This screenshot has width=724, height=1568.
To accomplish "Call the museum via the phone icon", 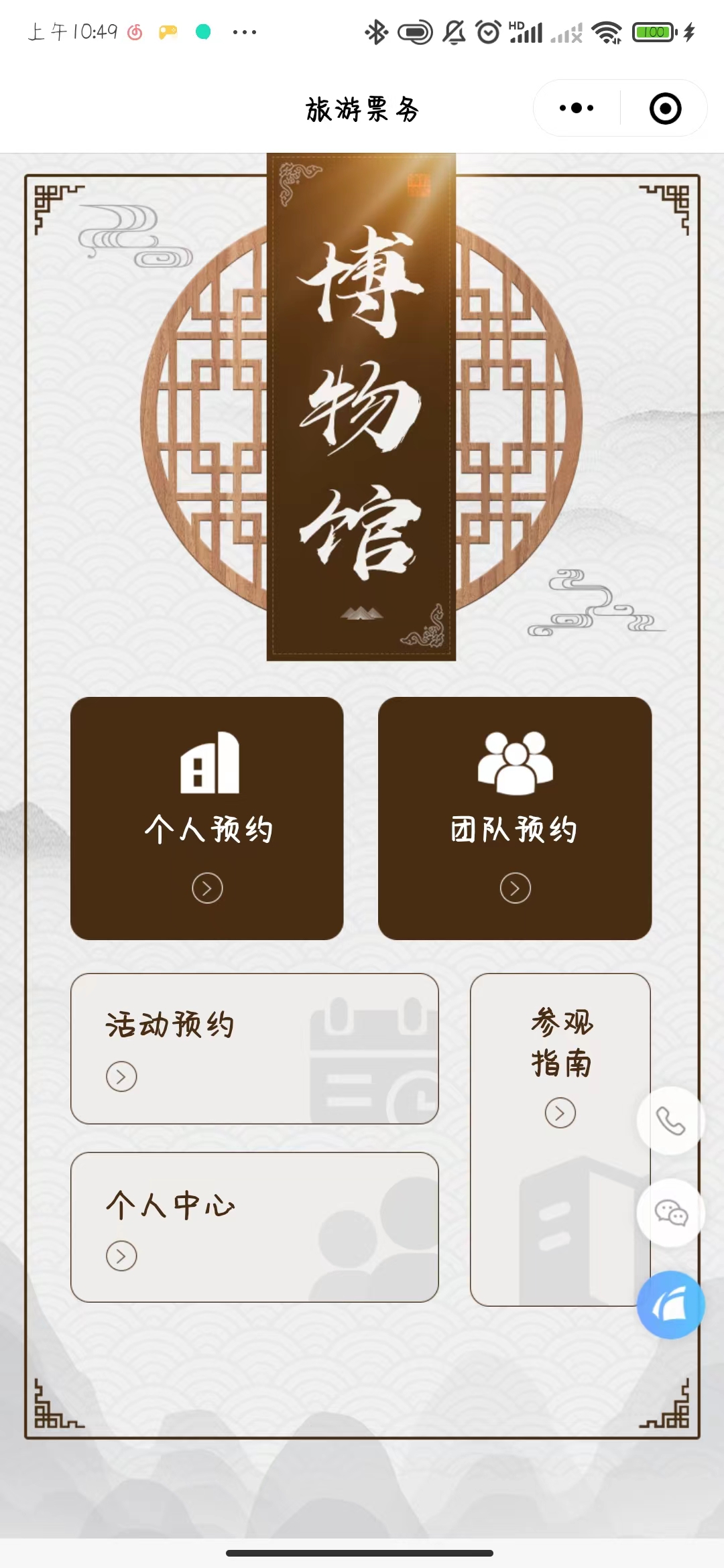I will point(670,1121).
